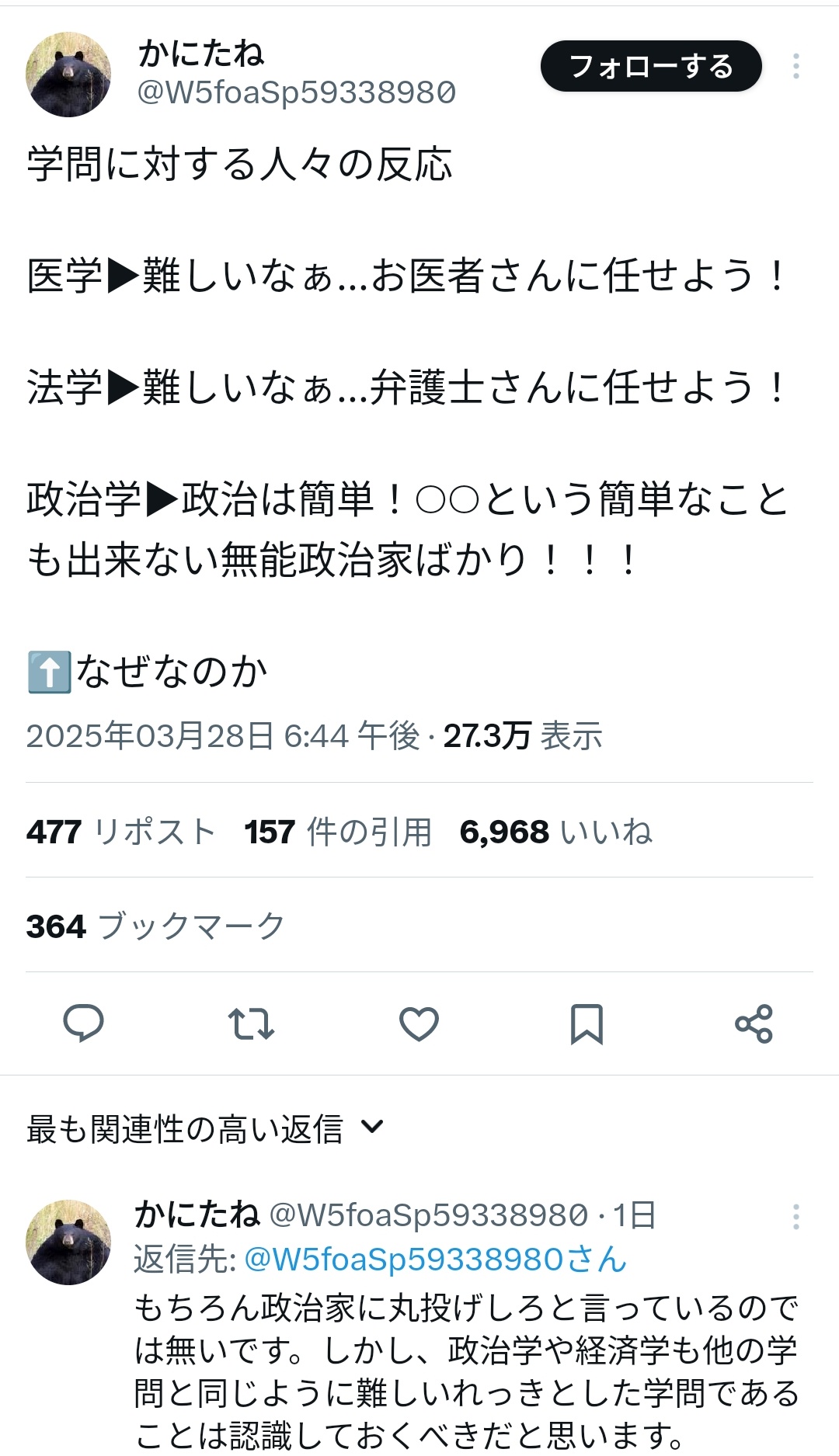The width and height of the screenshot is (839, 1456).
Task: Repost this tweet with the retweet icon
Action: (x=251, y=1023)
